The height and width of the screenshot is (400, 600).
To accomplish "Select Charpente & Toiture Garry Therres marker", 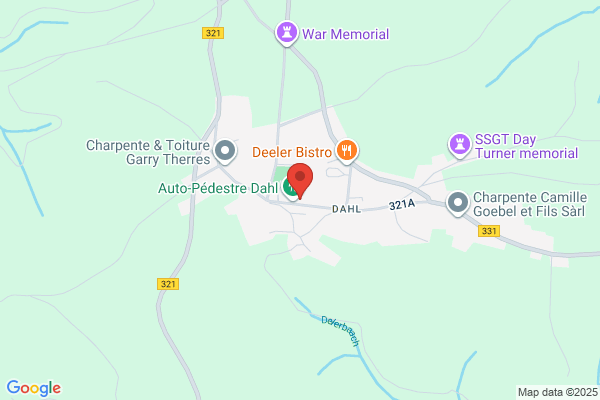I will (226, 151).
